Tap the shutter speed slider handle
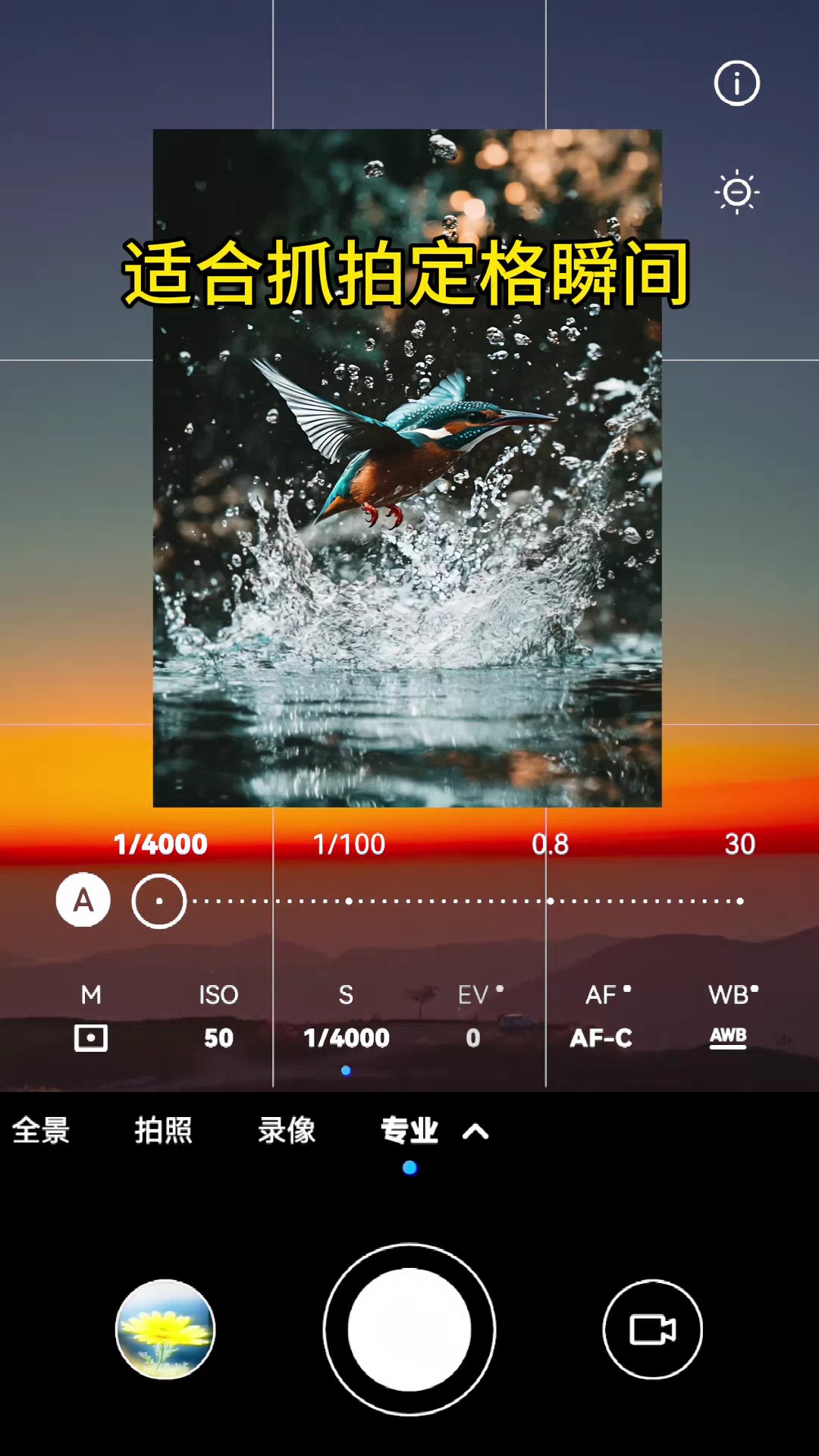The width and height of the screenshot is (819, 1456). tap(159, 901)
